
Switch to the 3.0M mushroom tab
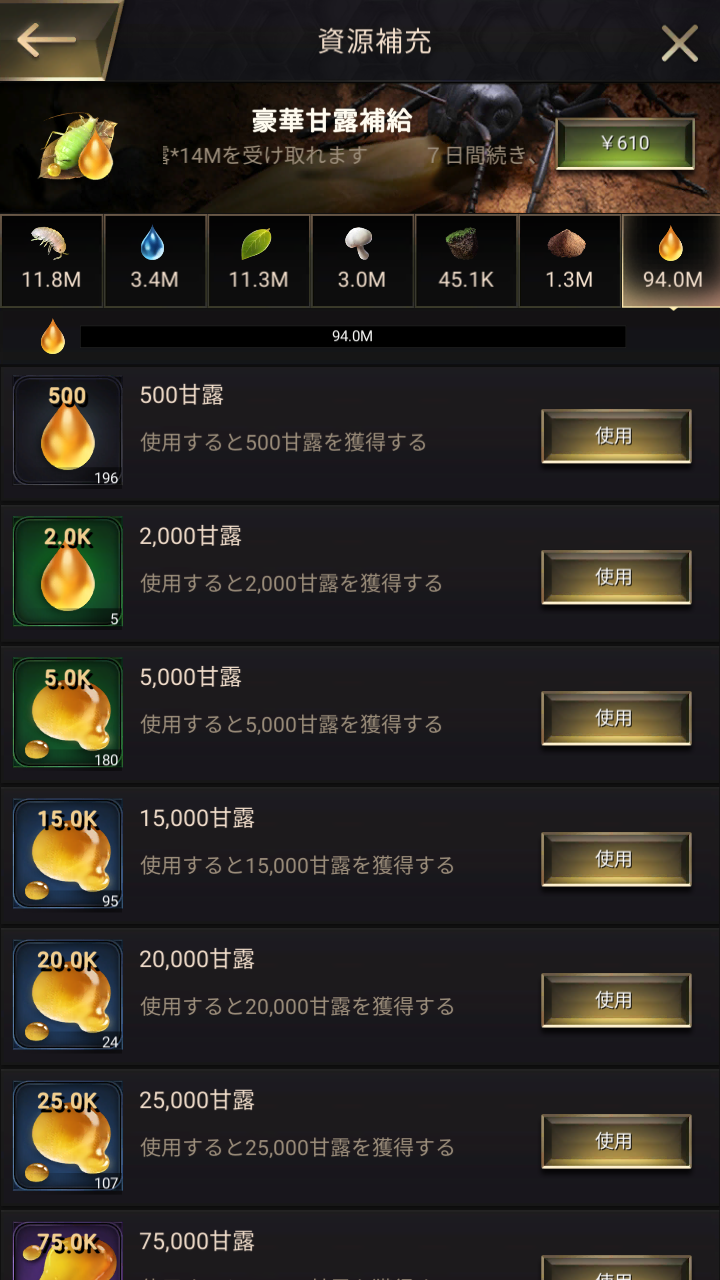(362, 260)
